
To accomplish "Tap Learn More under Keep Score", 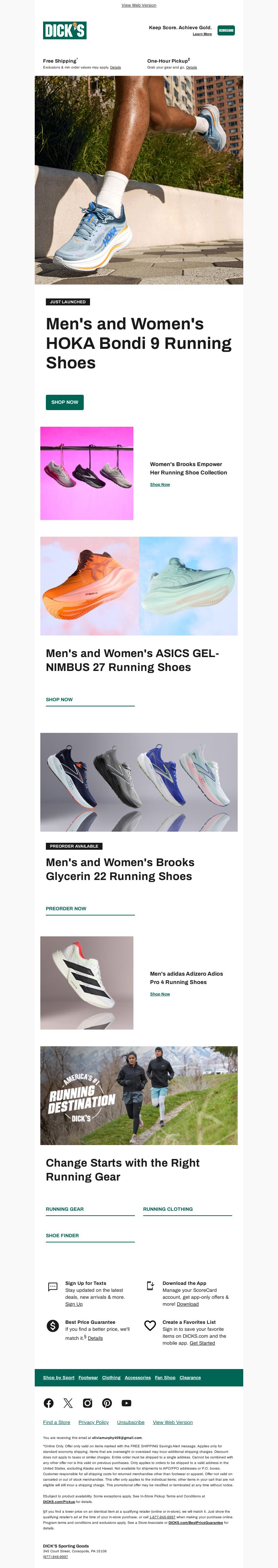I will pyautogui.click(x=202, y=34).
